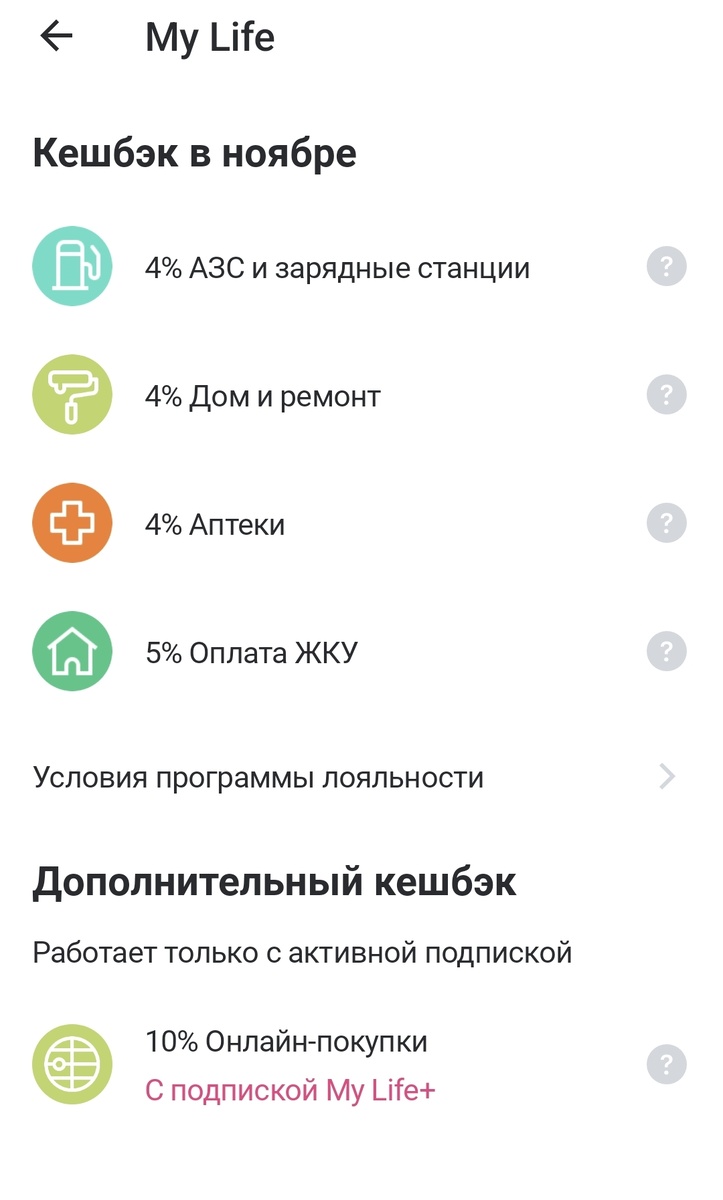Open help for АЗС и зарядные станции cashback
Screen dimensions: 723x1200
pos(666,266)
